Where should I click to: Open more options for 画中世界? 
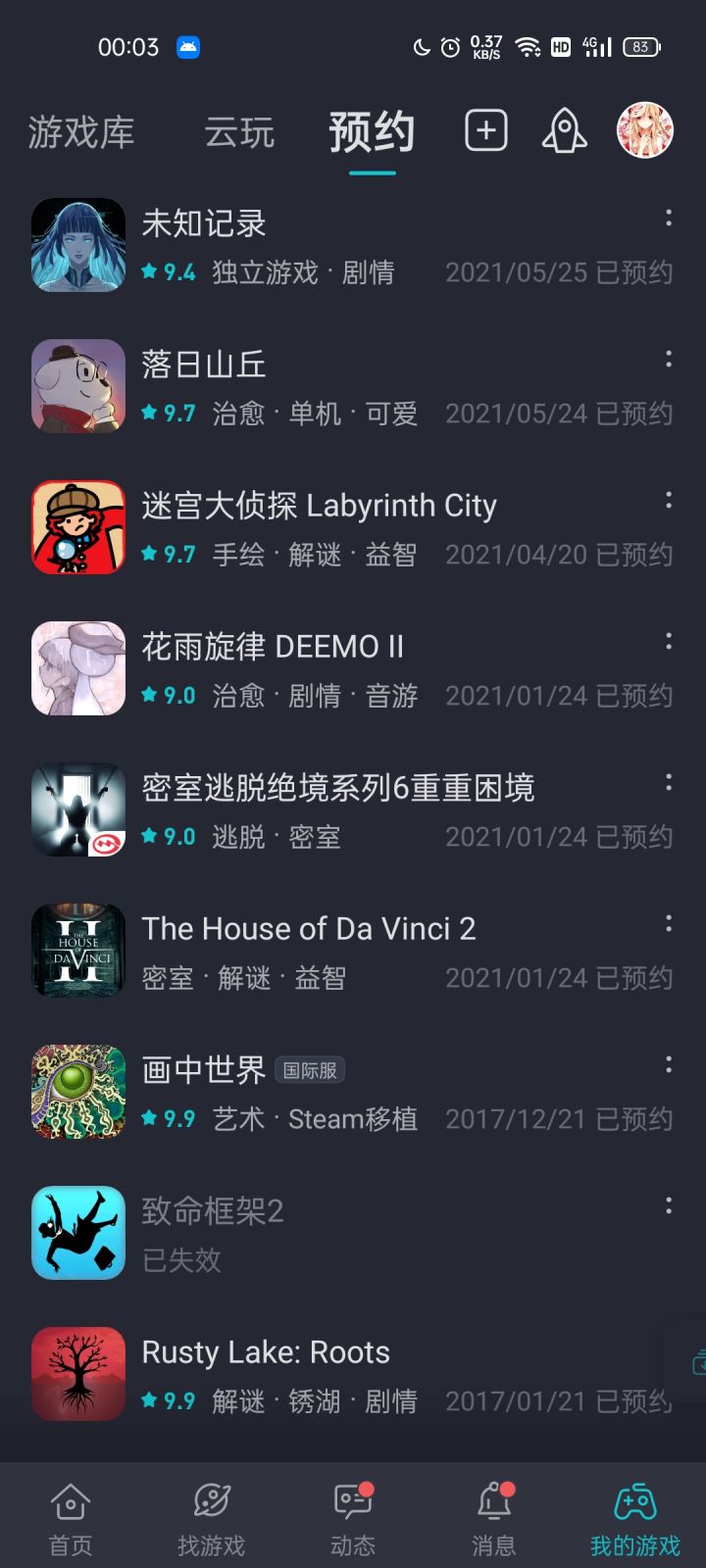click(x=669, y=1064)
